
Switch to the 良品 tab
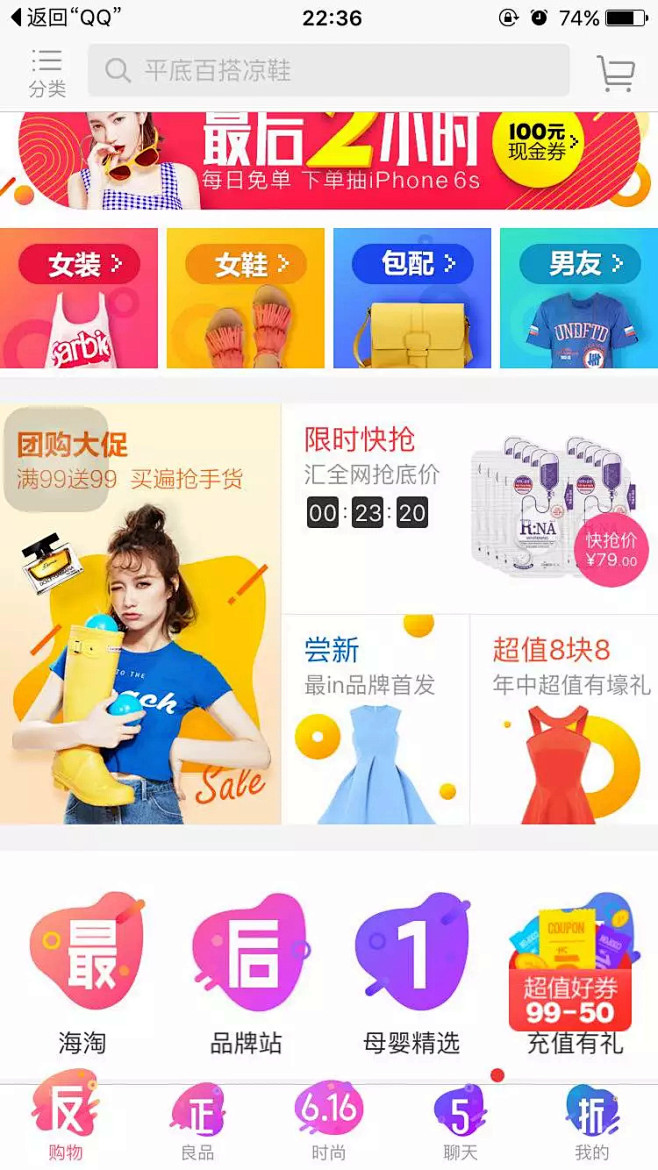pos(197,1125)
